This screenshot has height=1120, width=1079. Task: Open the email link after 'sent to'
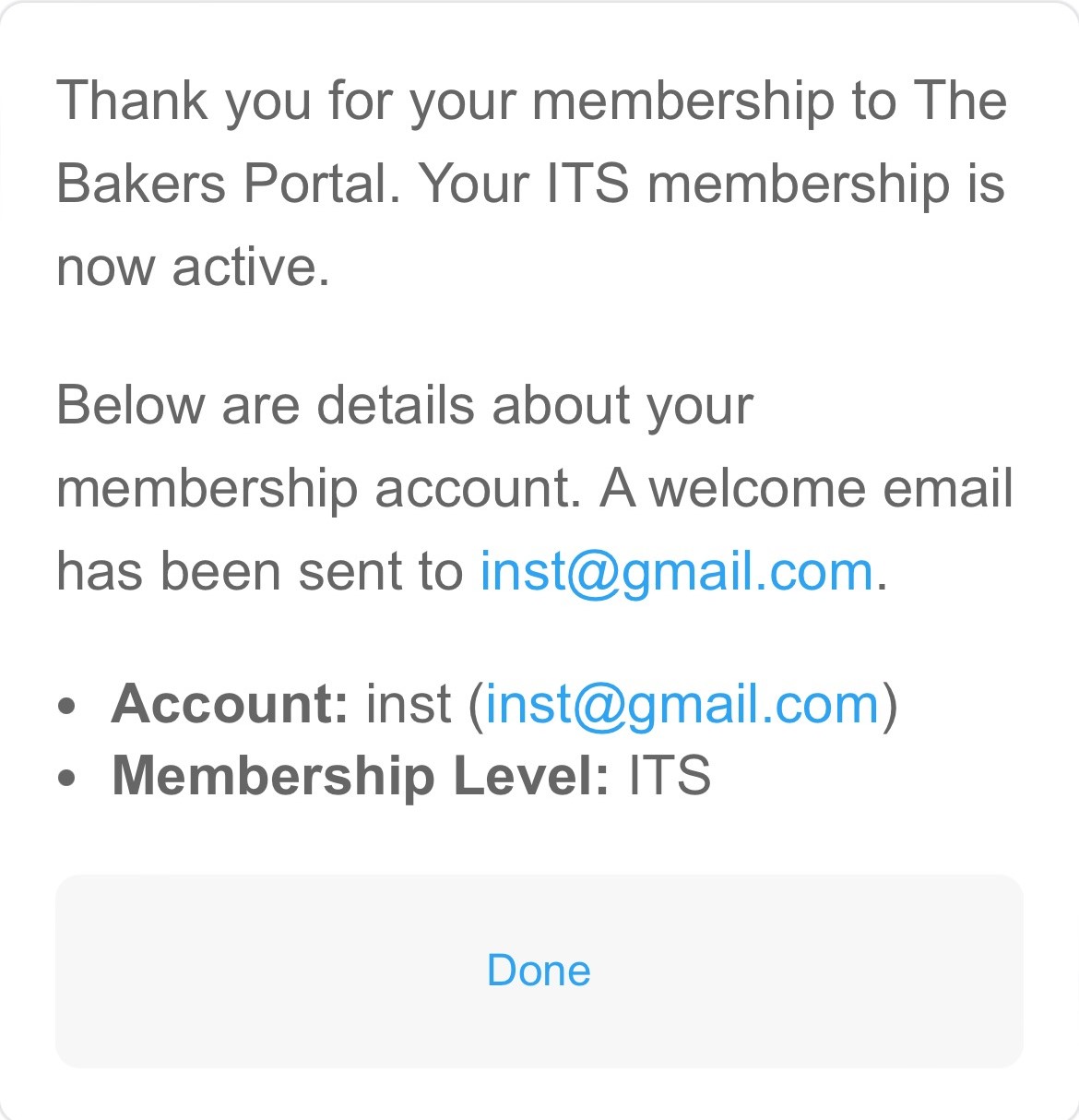click(x=676, y=572)
